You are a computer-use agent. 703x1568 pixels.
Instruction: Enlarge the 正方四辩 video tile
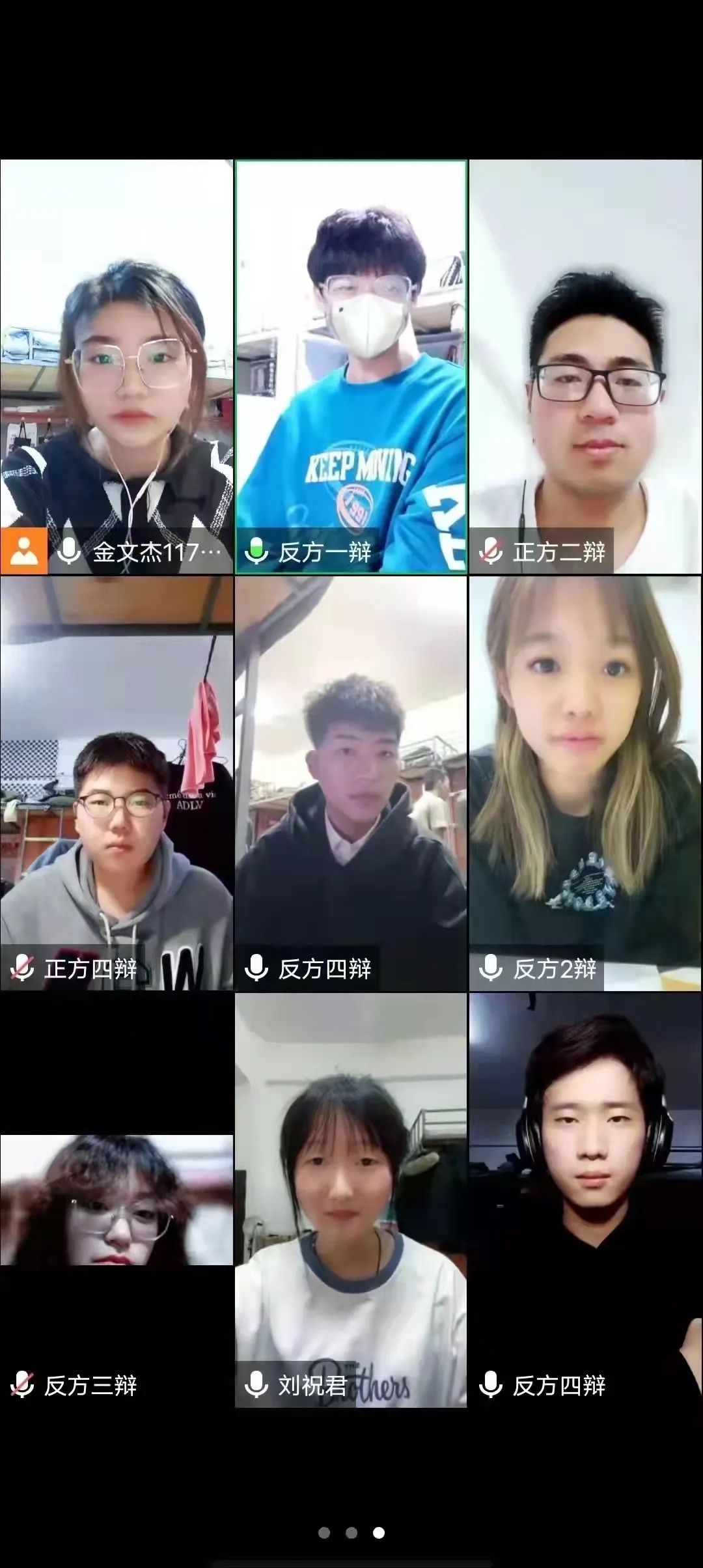coord(117,783)
